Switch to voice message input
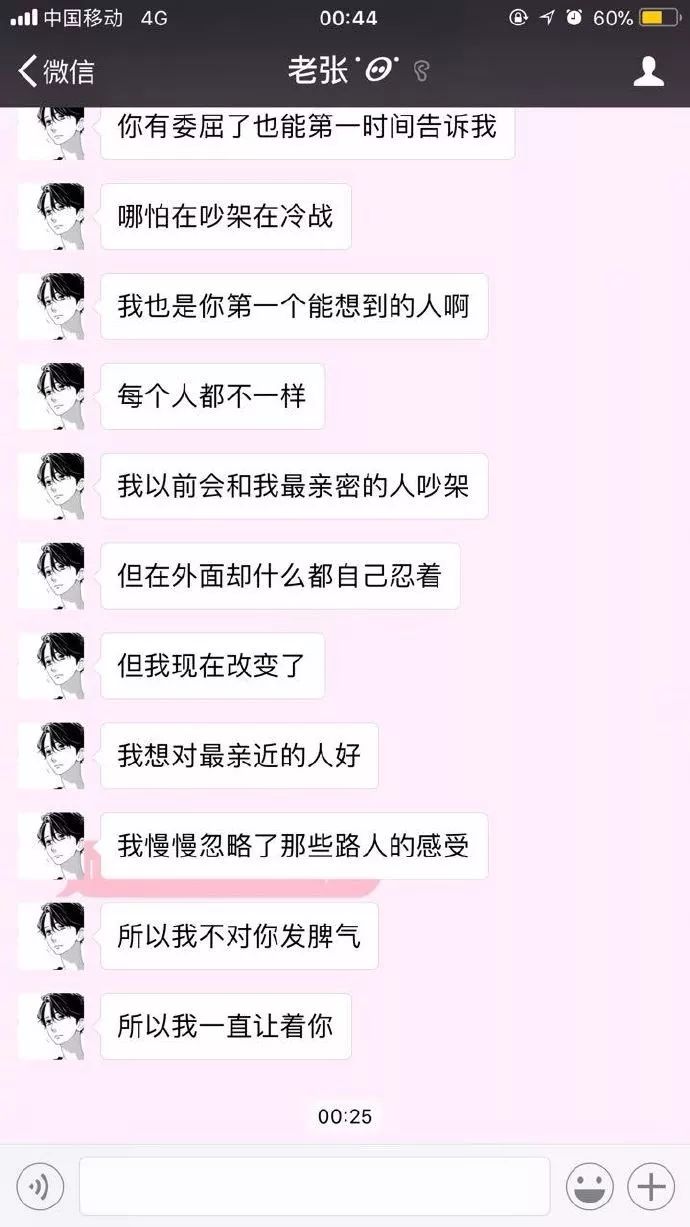Screen dimensions: 690x1227 pyautogui.click(x=40, y=1187)
